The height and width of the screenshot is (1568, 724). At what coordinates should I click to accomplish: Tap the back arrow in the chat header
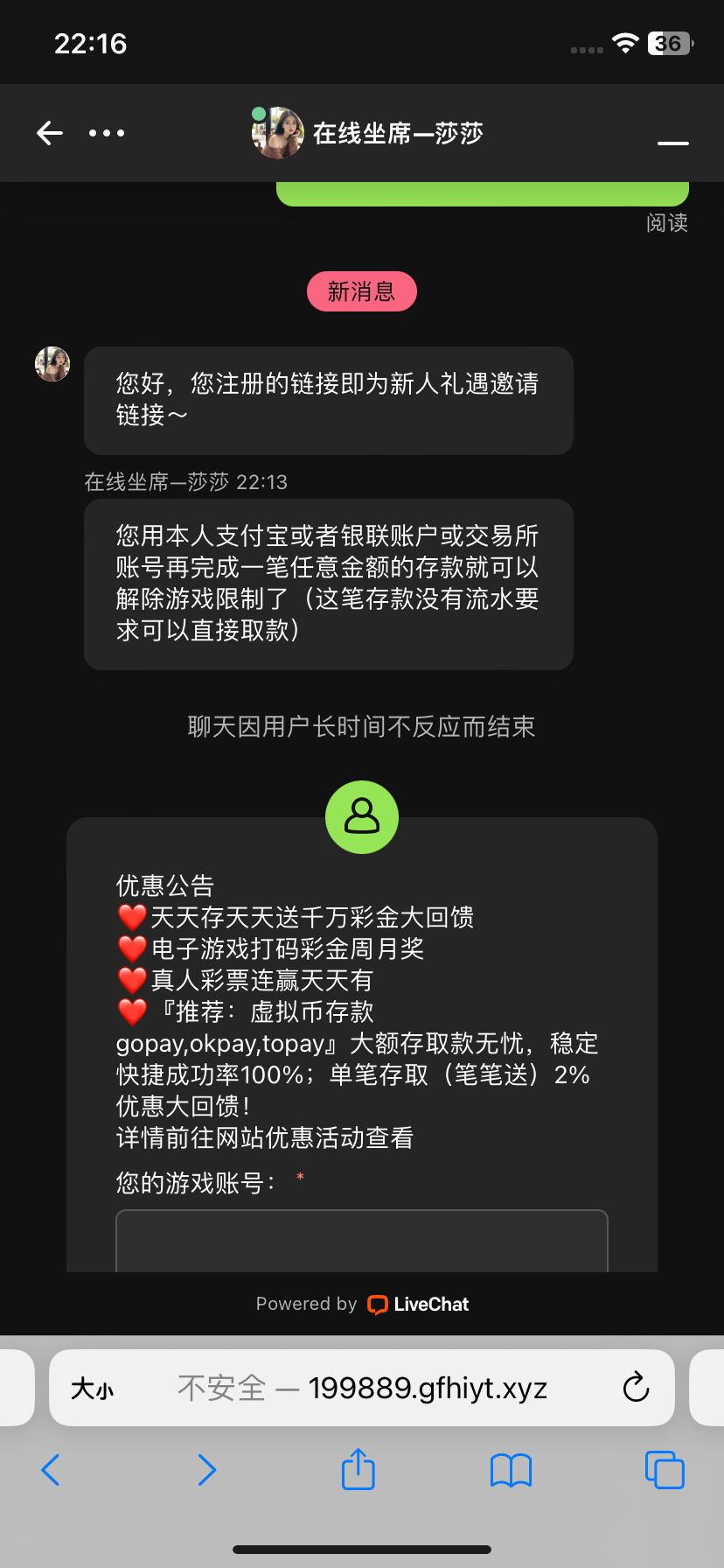click(x=49, y=132)
